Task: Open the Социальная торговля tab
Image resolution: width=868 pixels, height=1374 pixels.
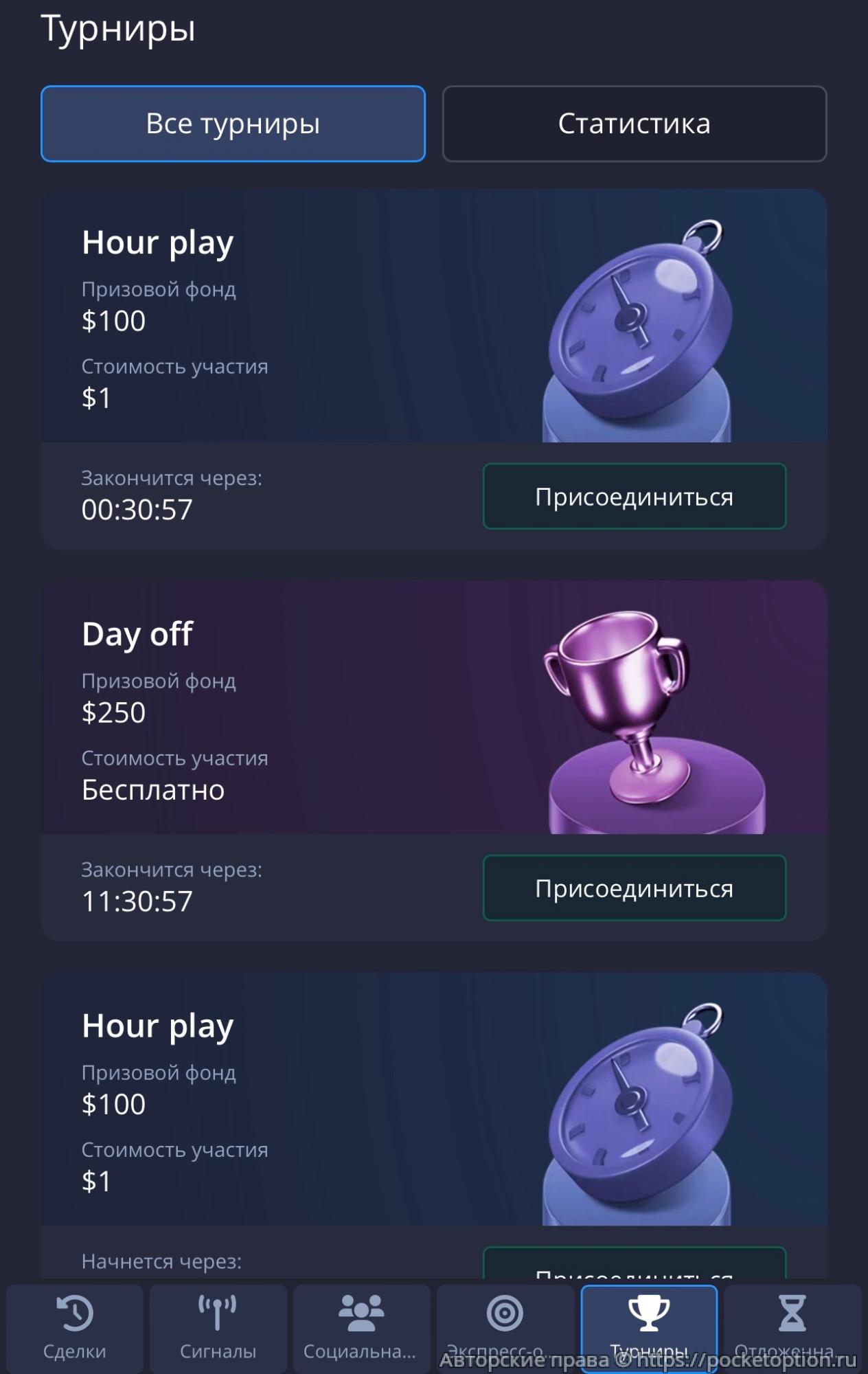Action: pos(361,1326)
